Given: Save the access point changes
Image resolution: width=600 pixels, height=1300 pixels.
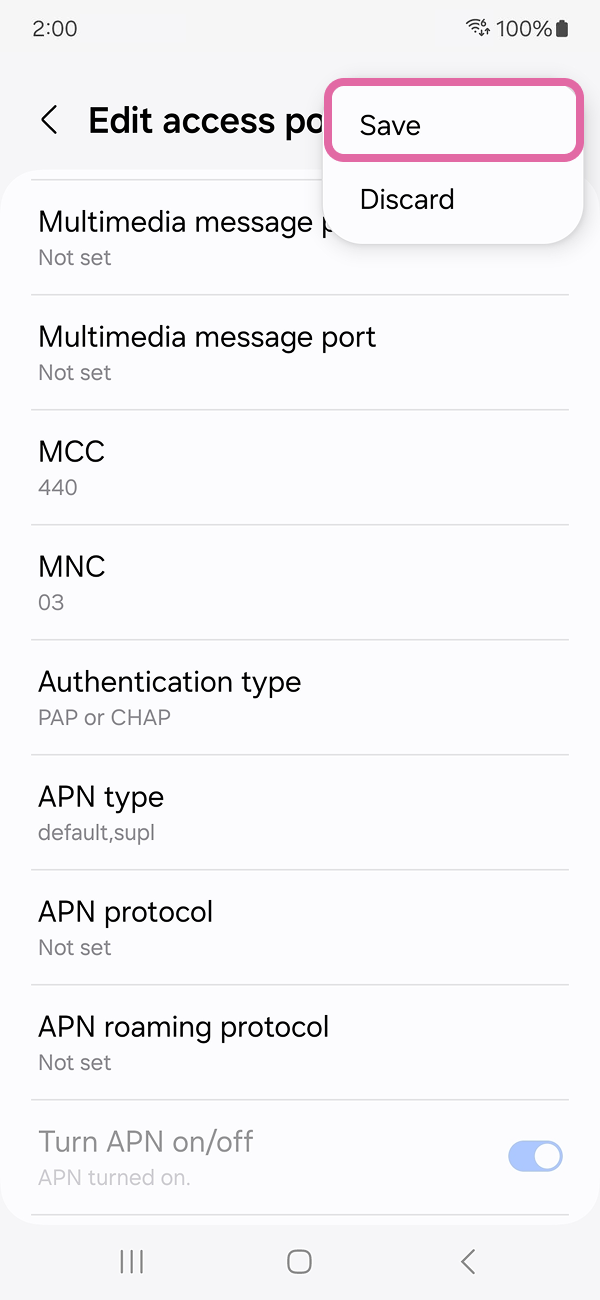Looking at the screenshot, I should click(x=452, y=125).
